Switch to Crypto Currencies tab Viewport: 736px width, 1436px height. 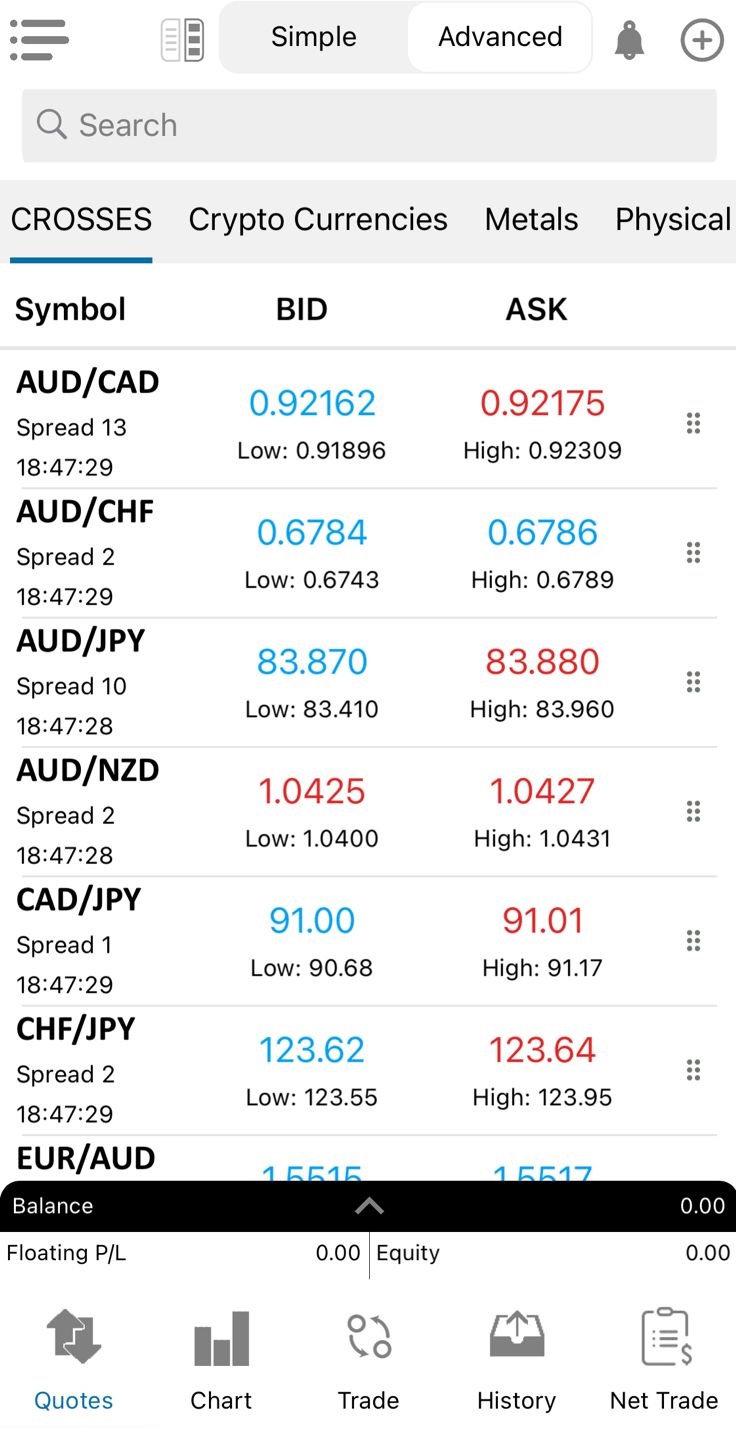318,220
